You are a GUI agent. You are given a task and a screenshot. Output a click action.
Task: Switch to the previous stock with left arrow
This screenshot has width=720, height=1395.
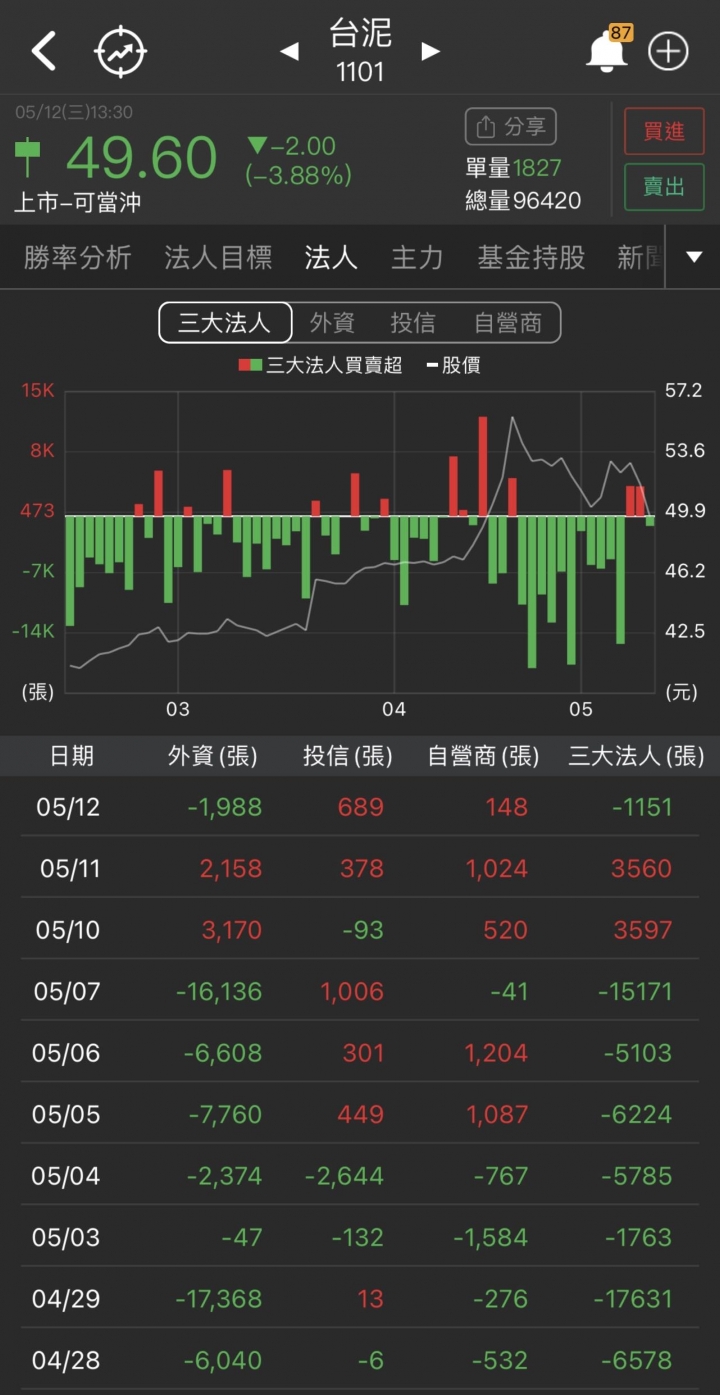coord(289,51)
